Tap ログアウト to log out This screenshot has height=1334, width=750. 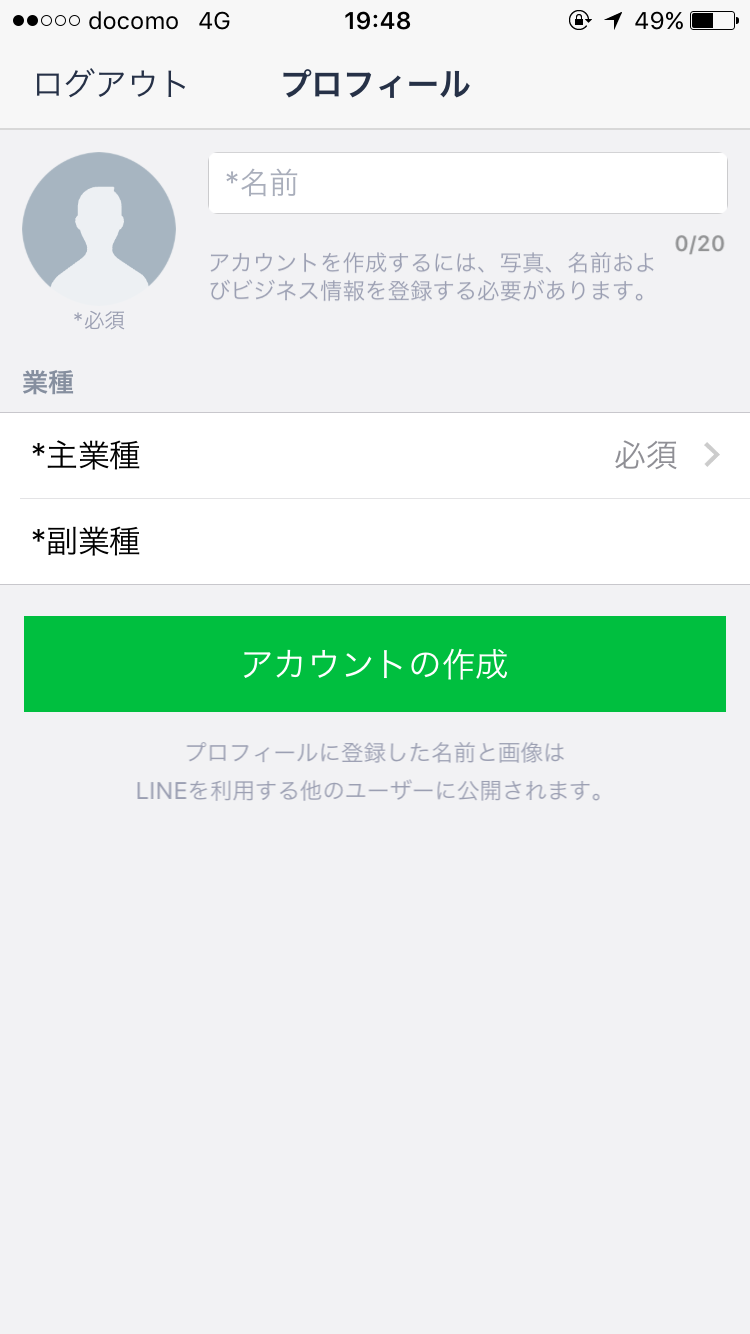coord(110,84)
